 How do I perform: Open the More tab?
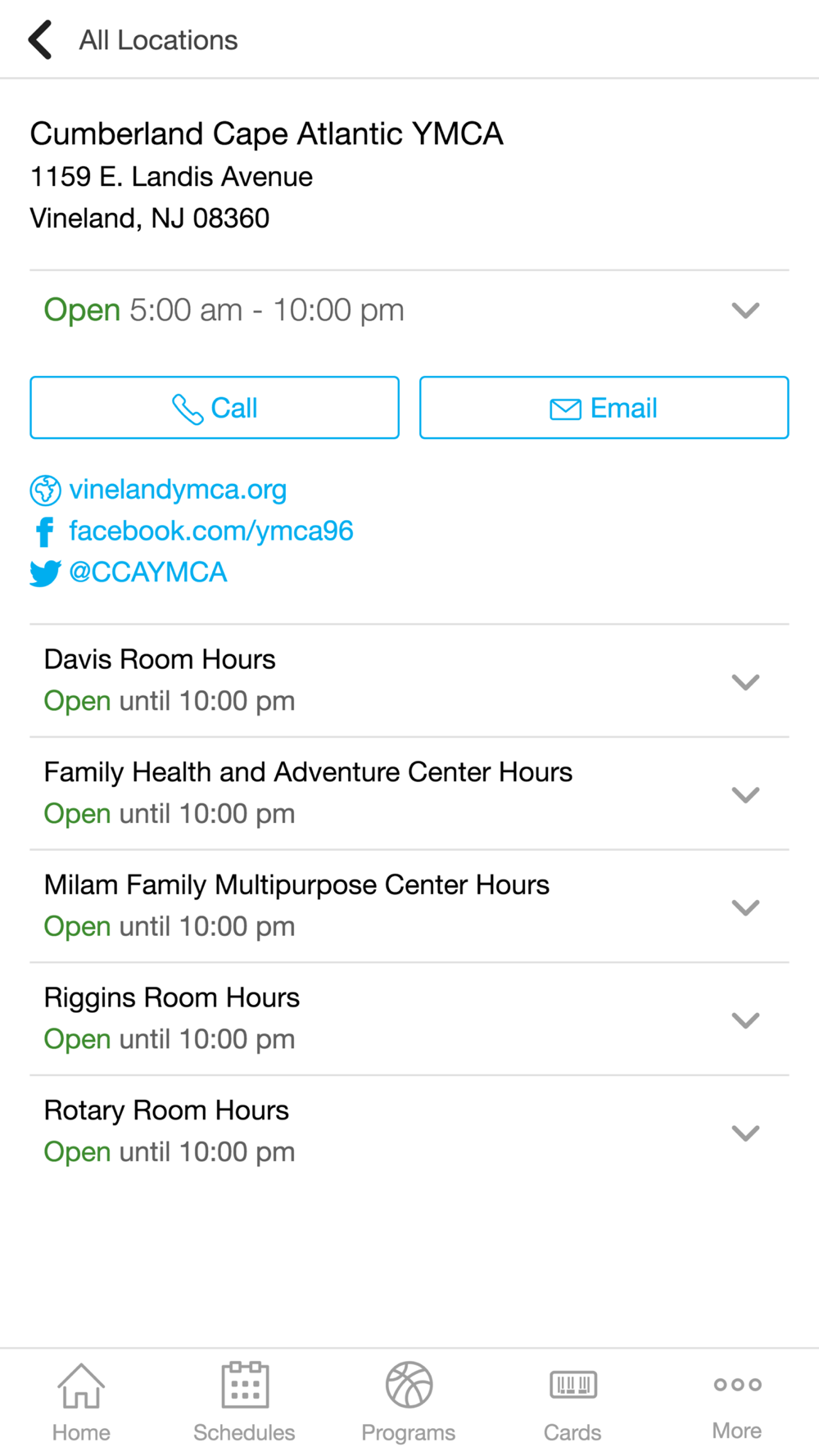(x=737, y=1402)
